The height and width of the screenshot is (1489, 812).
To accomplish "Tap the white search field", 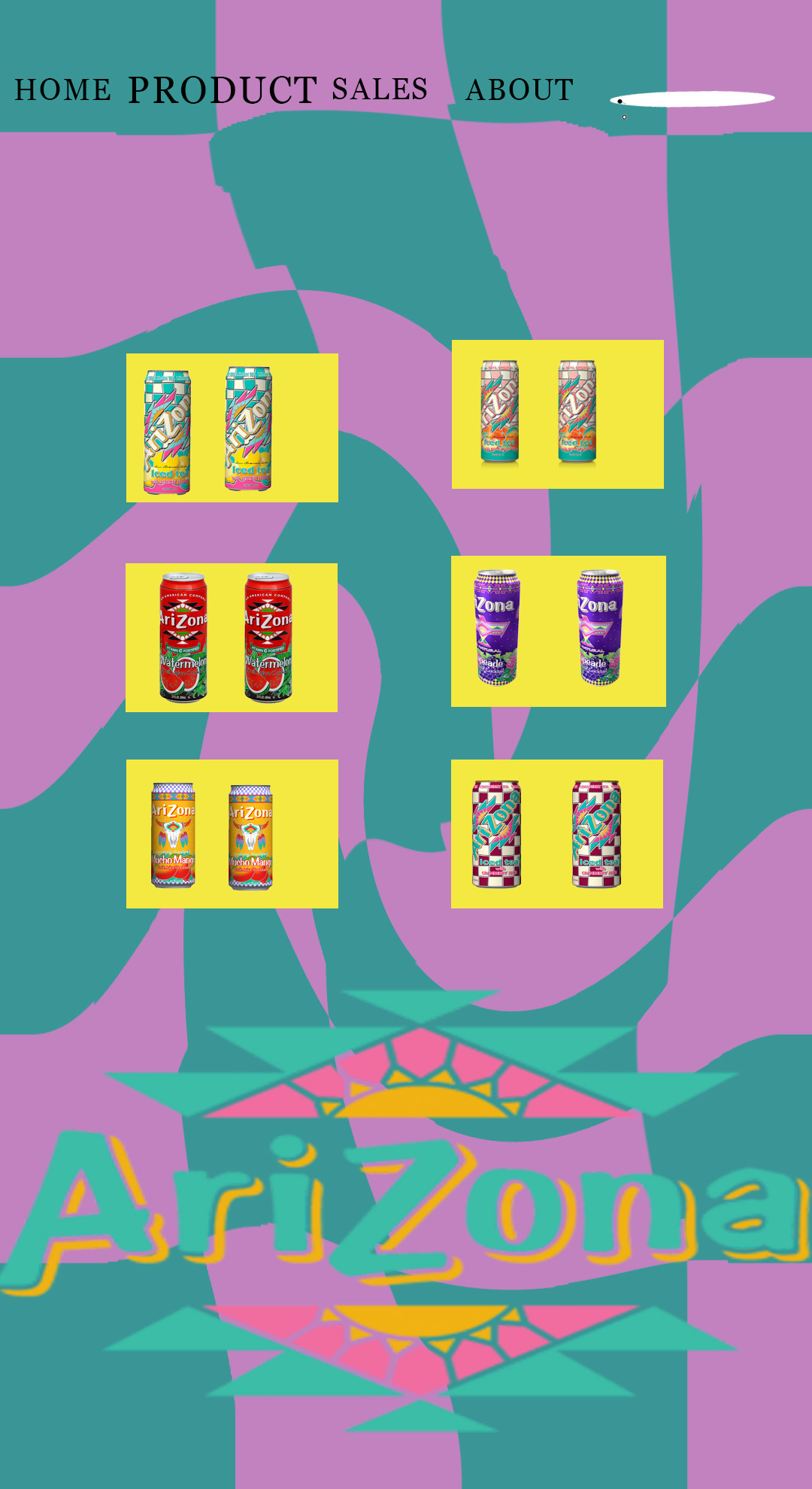I will point(692,99).
